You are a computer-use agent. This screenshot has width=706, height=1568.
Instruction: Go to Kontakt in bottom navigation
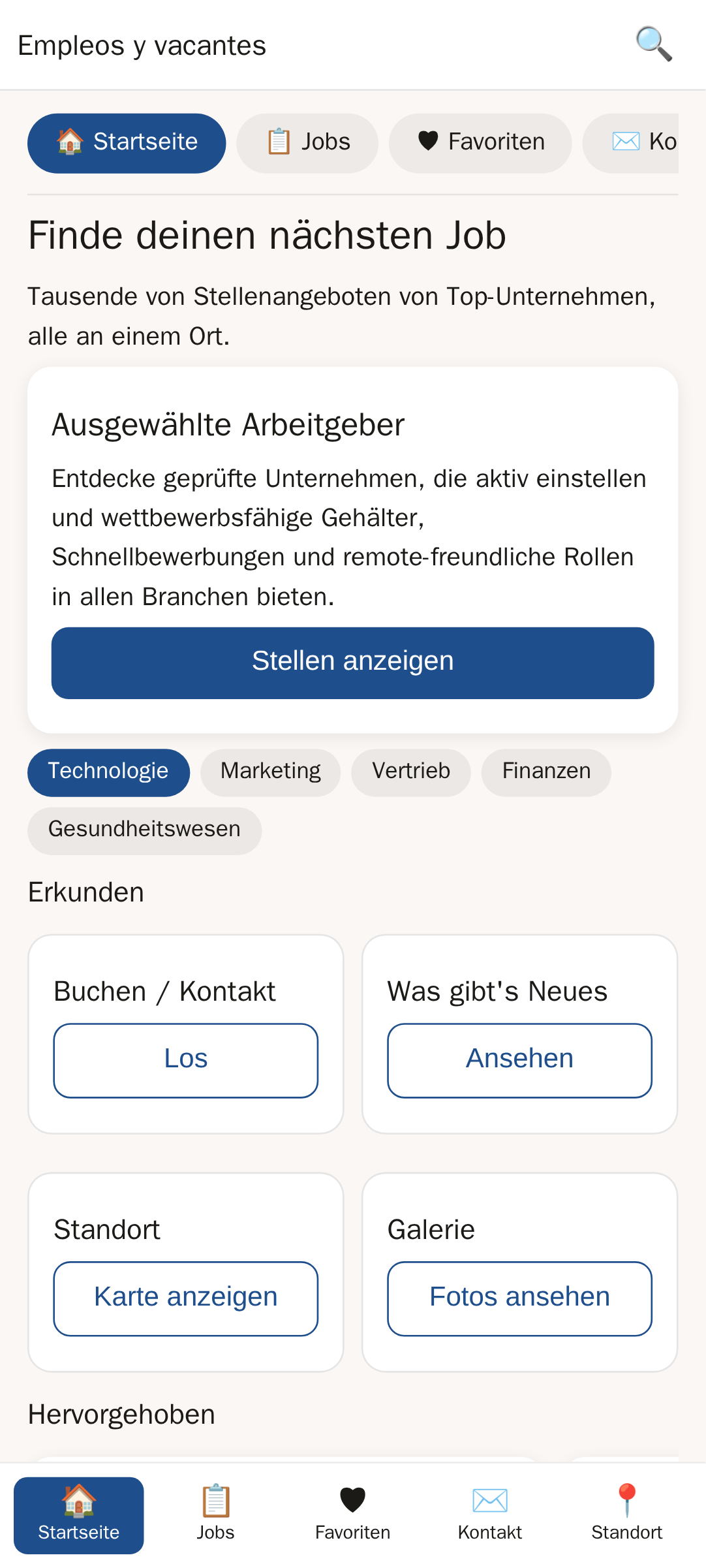[490, 1514]
